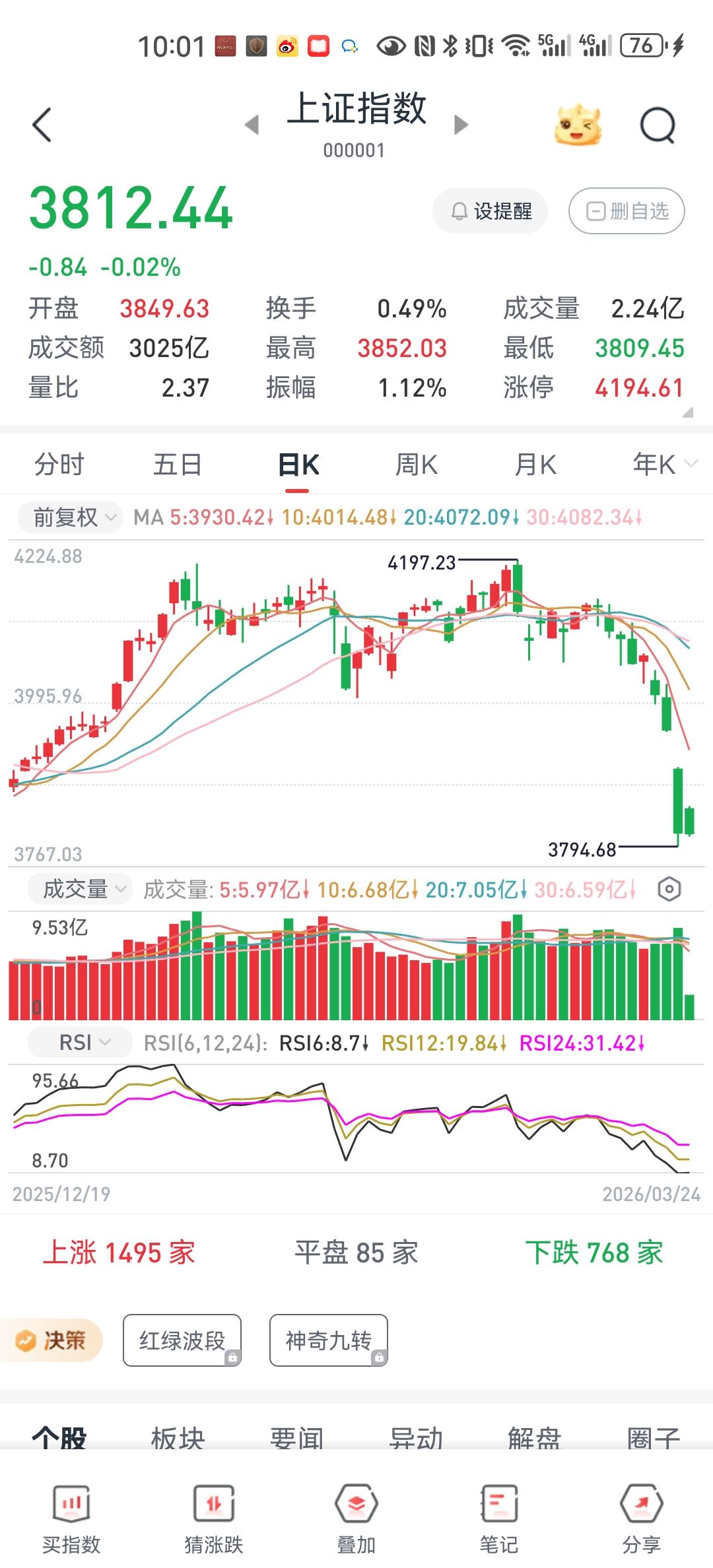Tap the 分享 share icon
The width and height of the screenshot is (713, 1568).
pyautogui.click(x=642, y=1518)
